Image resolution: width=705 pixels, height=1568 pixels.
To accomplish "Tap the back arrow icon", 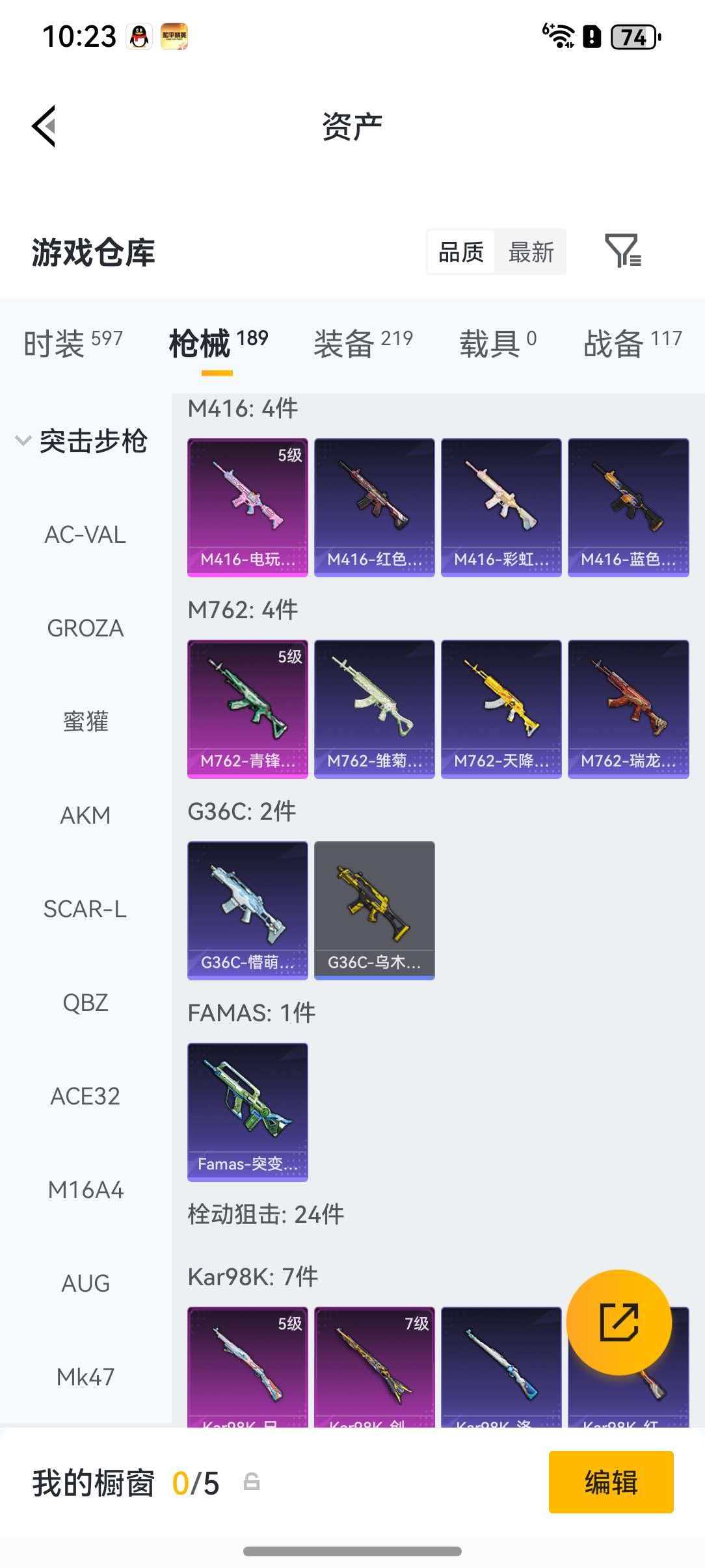I will (x=44, y=127).
